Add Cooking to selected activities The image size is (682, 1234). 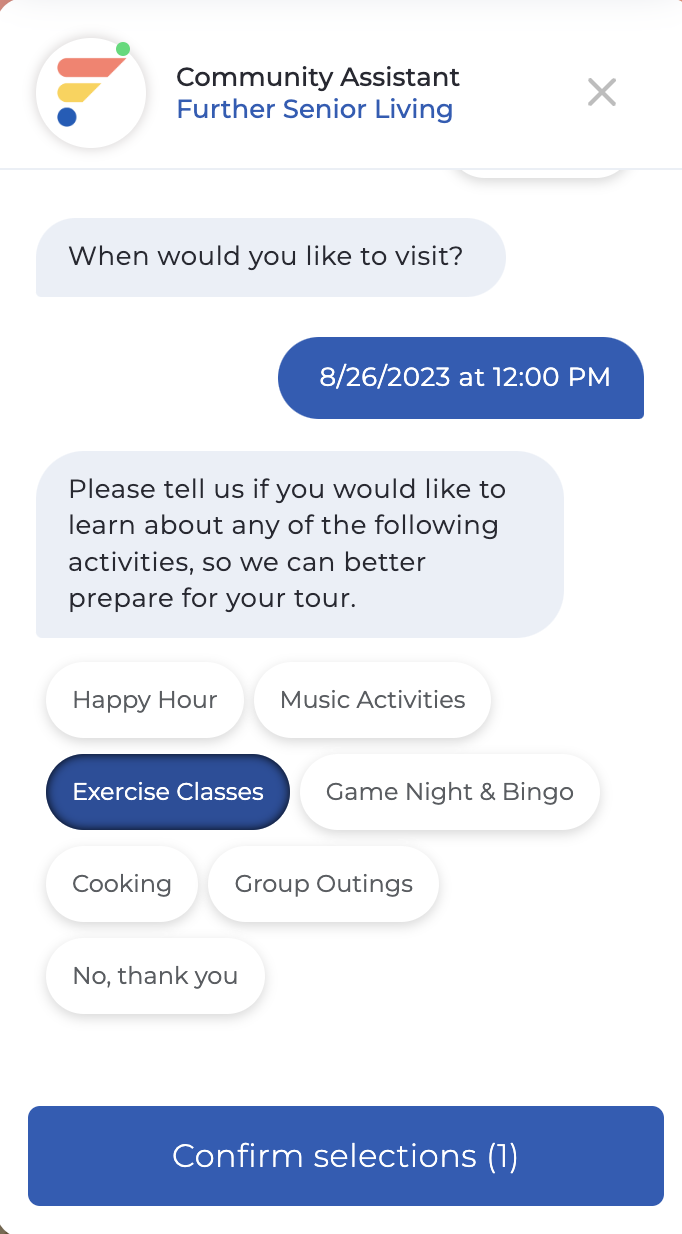coord(122,884)
